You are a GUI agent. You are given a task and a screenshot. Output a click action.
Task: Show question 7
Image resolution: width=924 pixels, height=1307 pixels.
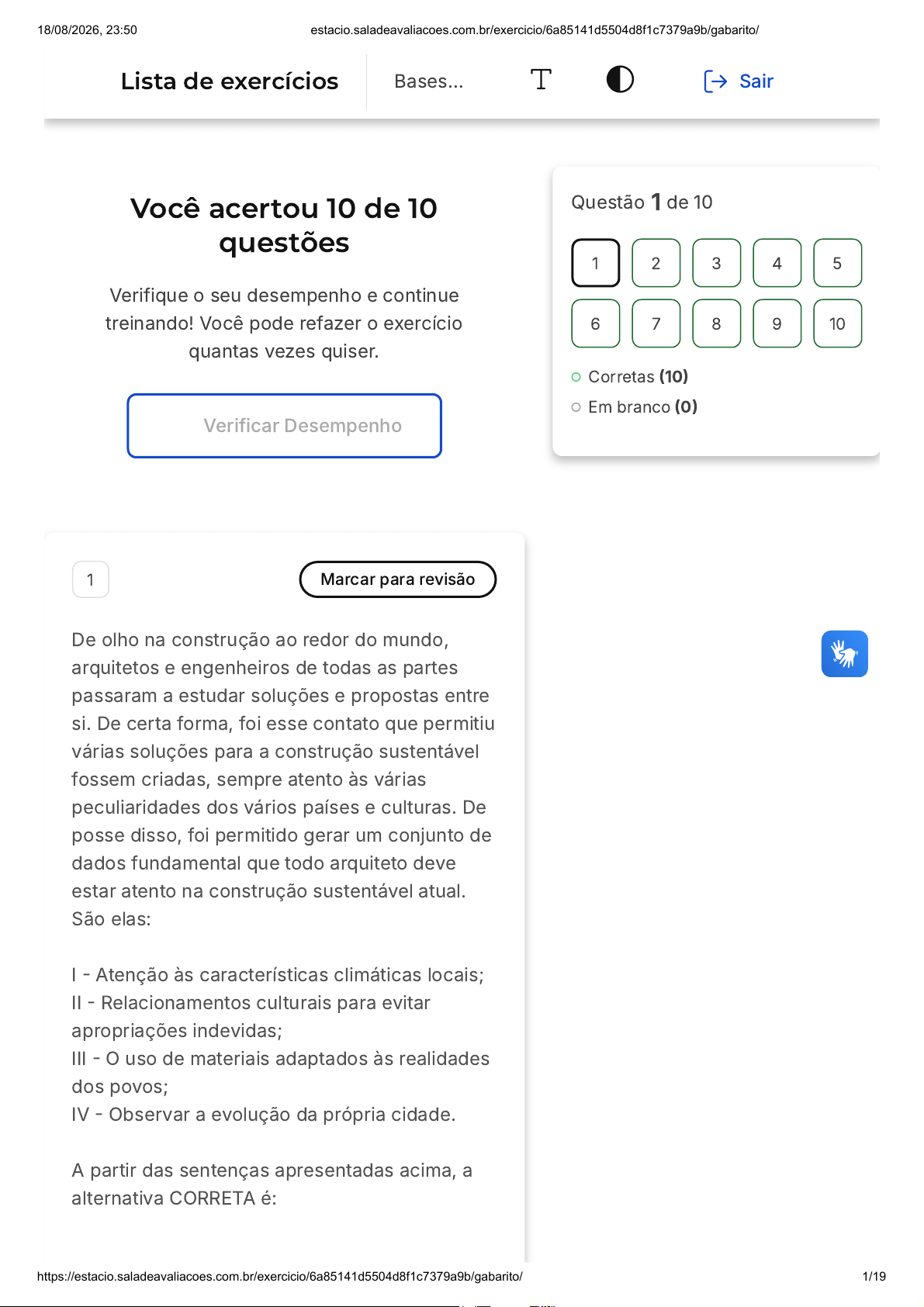656,323
